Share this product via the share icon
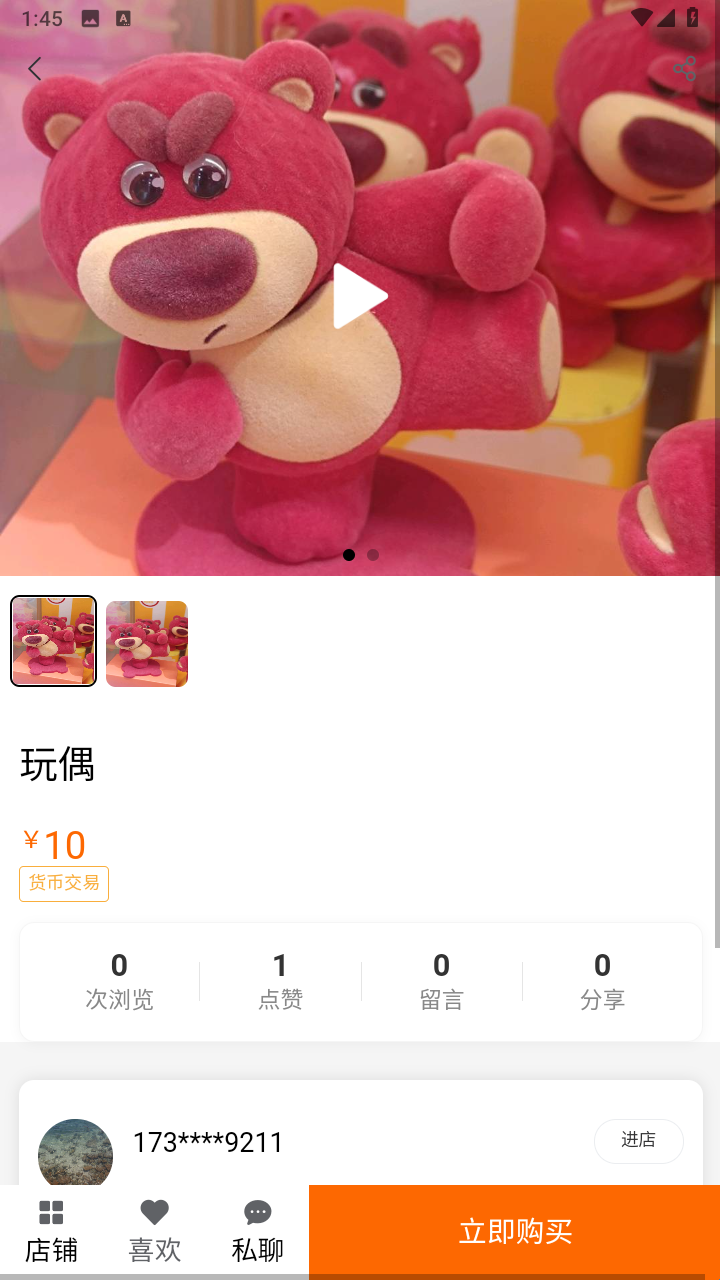The width and height of the screenshot is (720, 1280). [685, 68]
